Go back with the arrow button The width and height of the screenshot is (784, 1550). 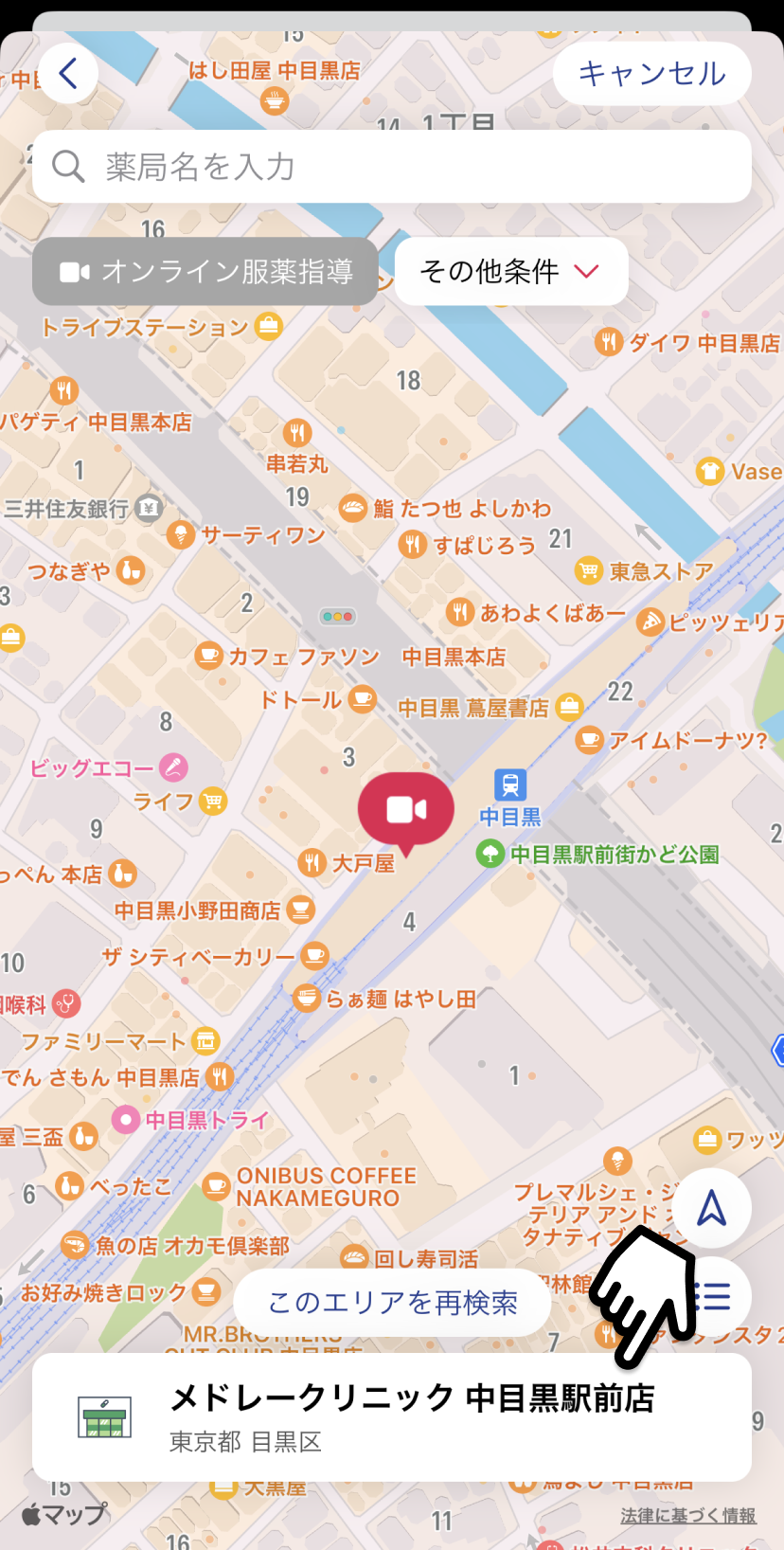point(68,73)
